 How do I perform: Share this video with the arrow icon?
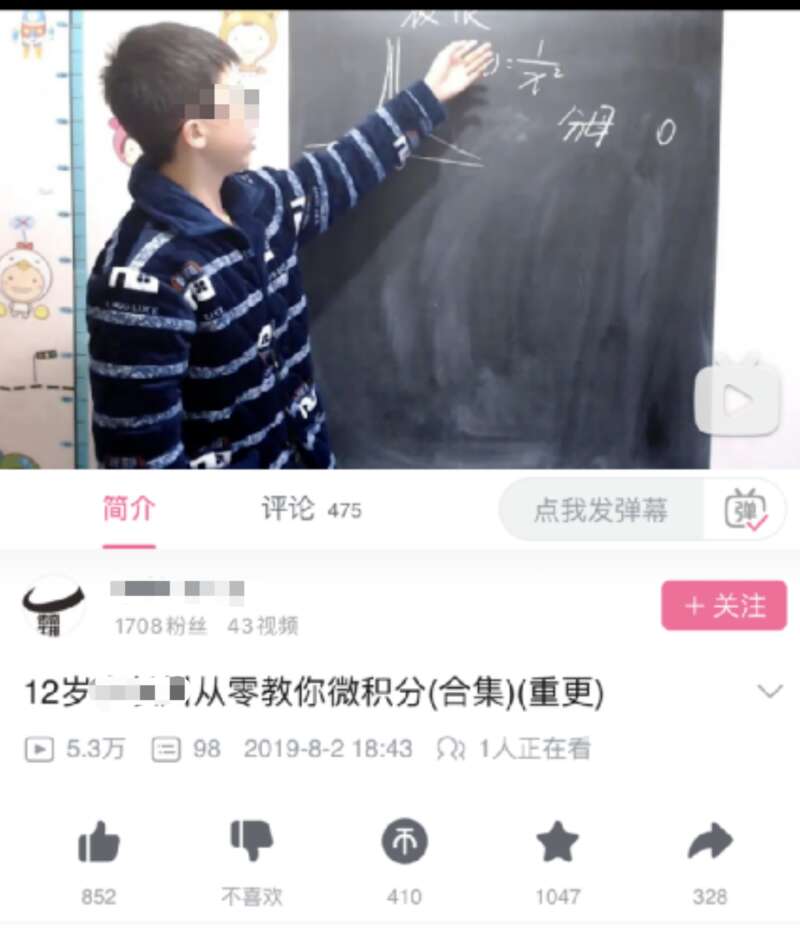point(710,845)
